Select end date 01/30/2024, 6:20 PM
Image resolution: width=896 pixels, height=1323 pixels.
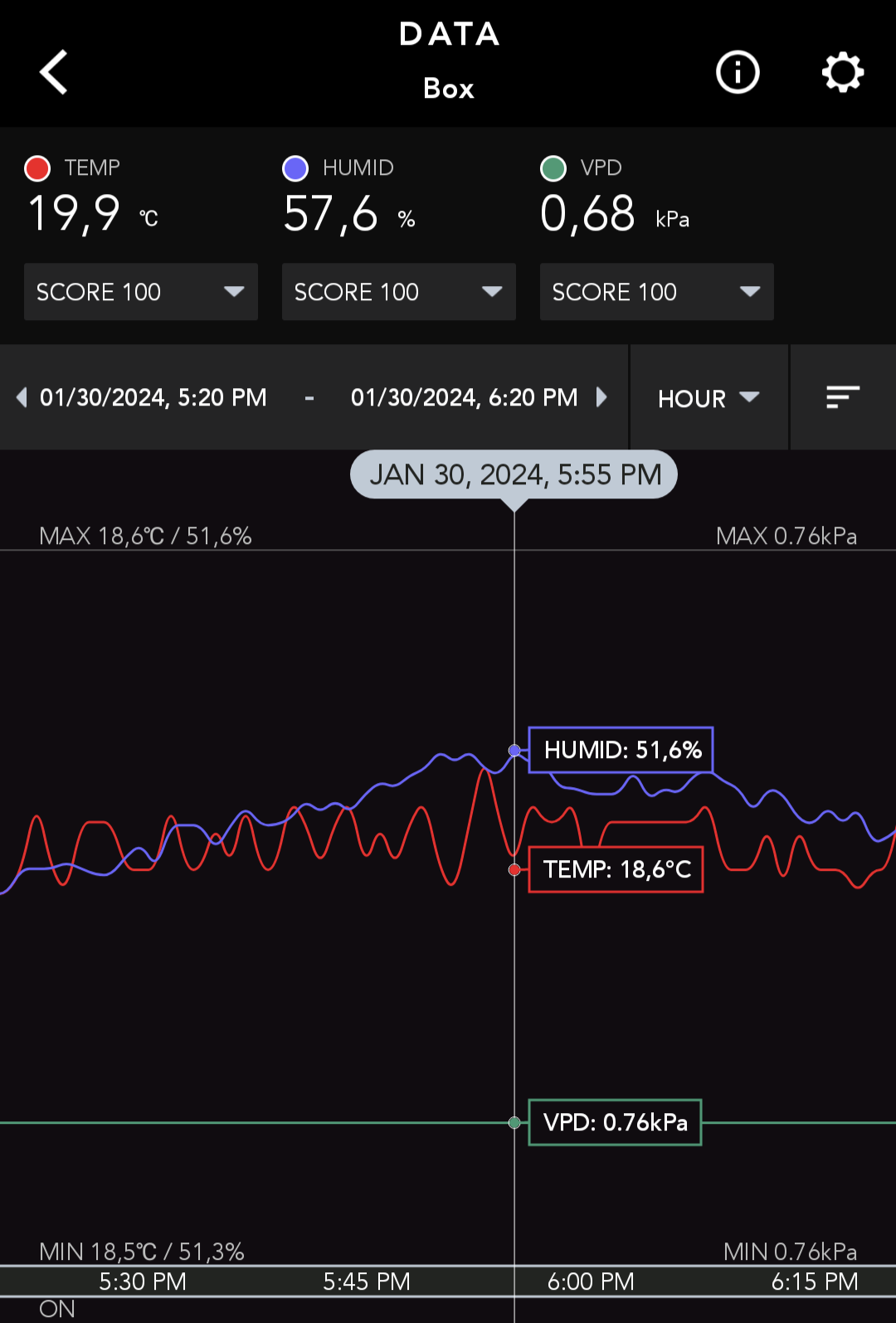[464, 397]
